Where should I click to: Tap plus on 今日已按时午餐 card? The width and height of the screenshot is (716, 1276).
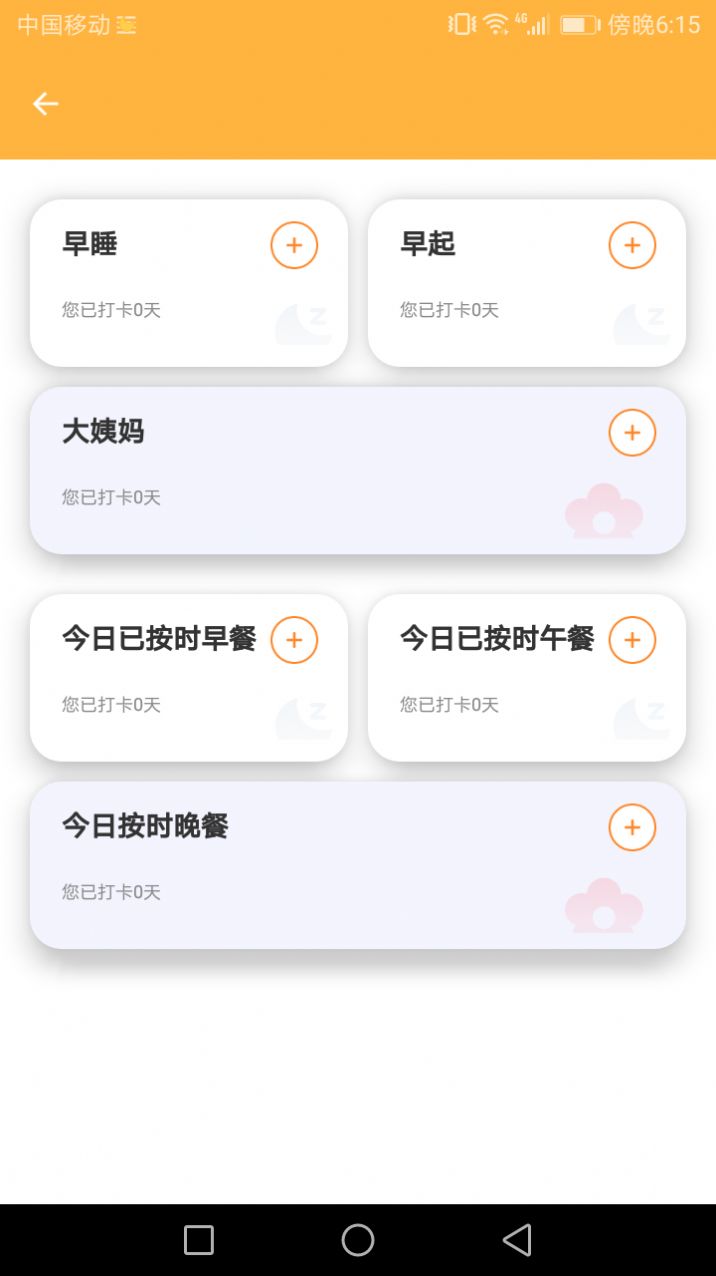[x=632, y=640]
